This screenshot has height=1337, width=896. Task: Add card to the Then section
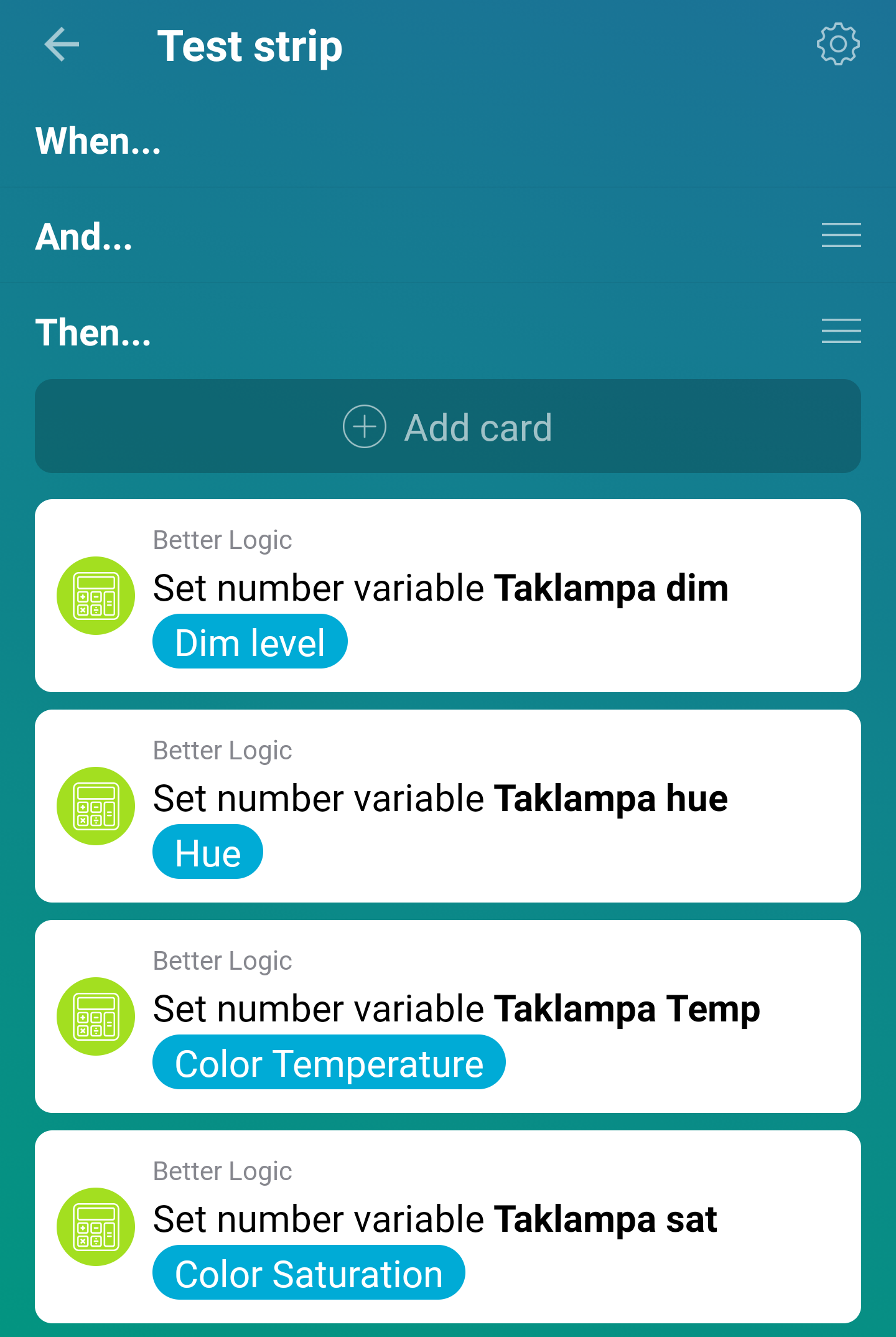point(448,427)
